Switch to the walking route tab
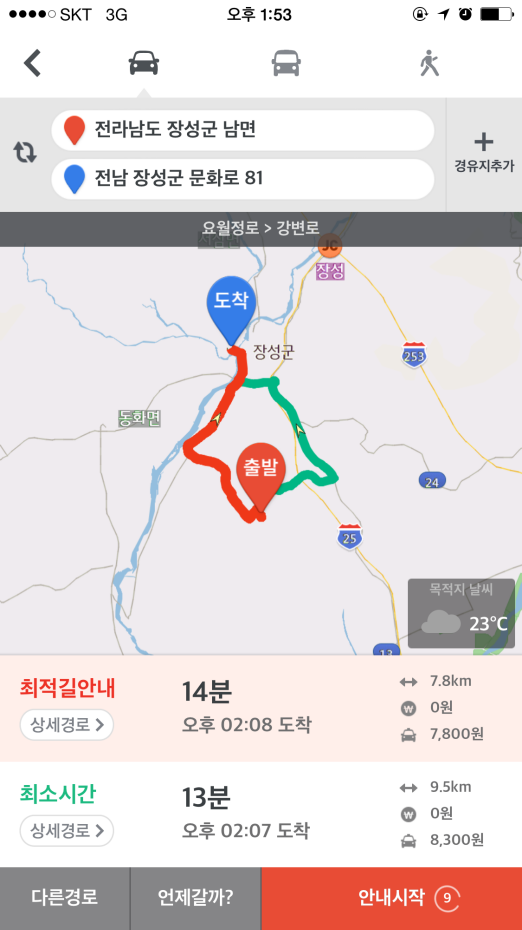The image size is (522, 930). (x=429, y=63)
